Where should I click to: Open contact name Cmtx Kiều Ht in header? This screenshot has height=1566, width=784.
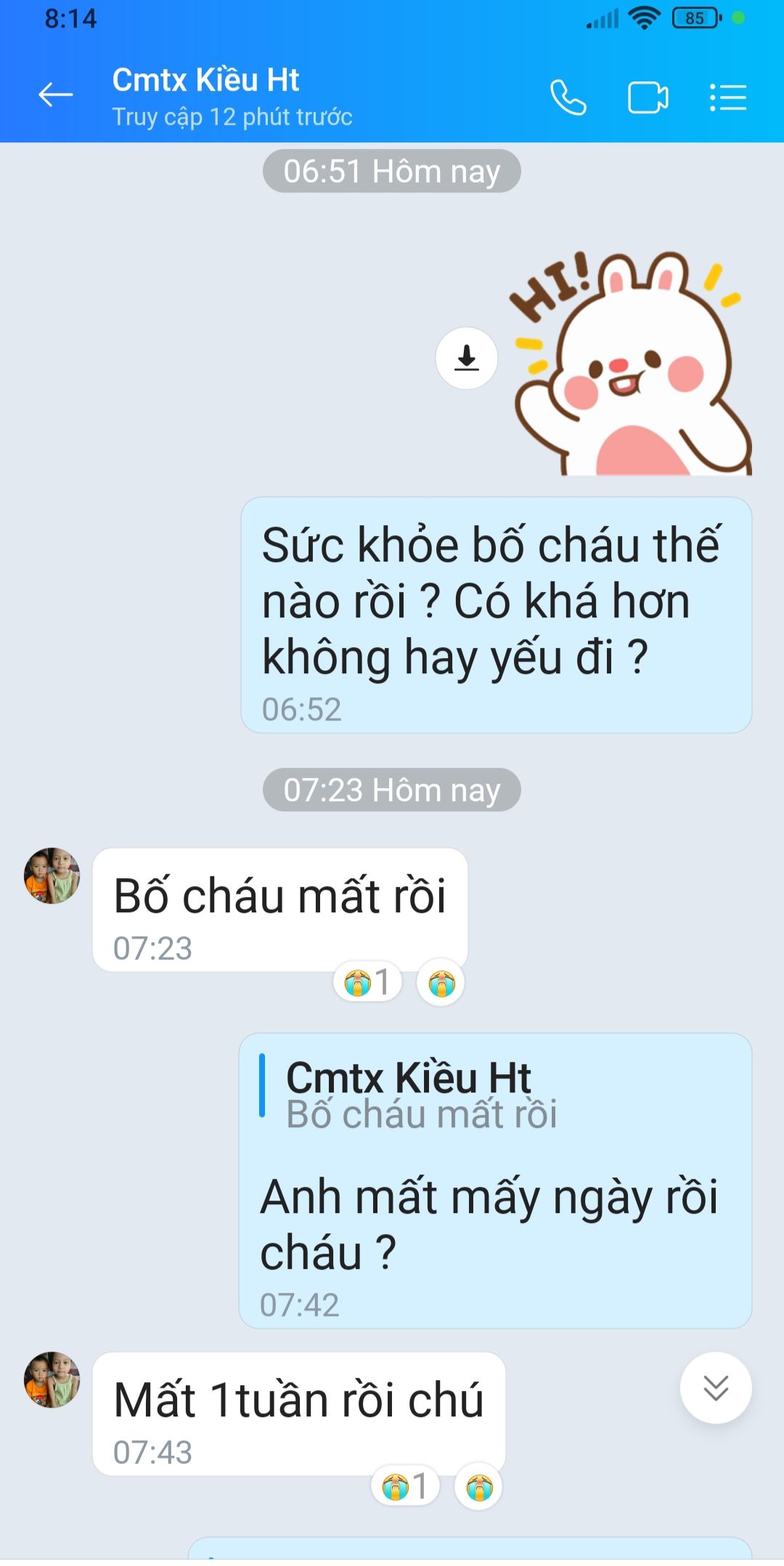205,81
